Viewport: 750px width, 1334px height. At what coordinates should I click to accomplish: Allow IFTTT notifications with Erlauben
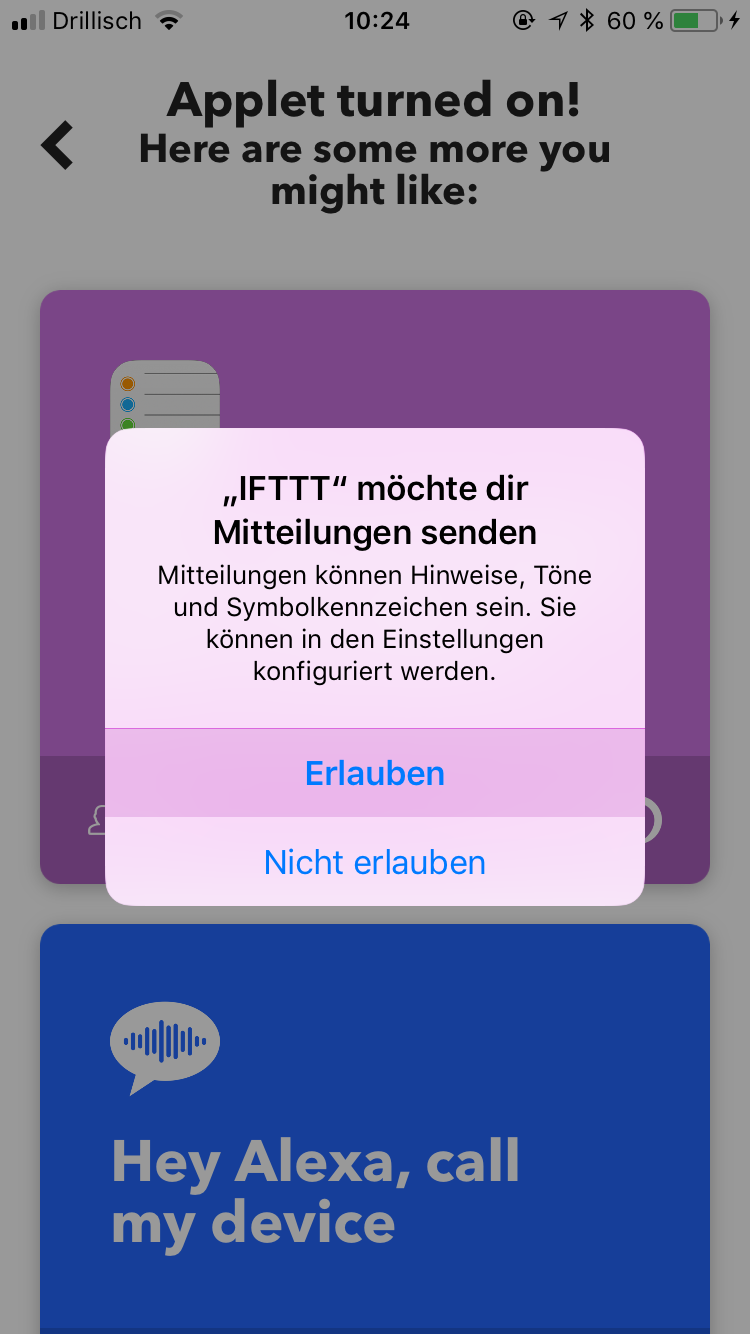pos(374,773)
